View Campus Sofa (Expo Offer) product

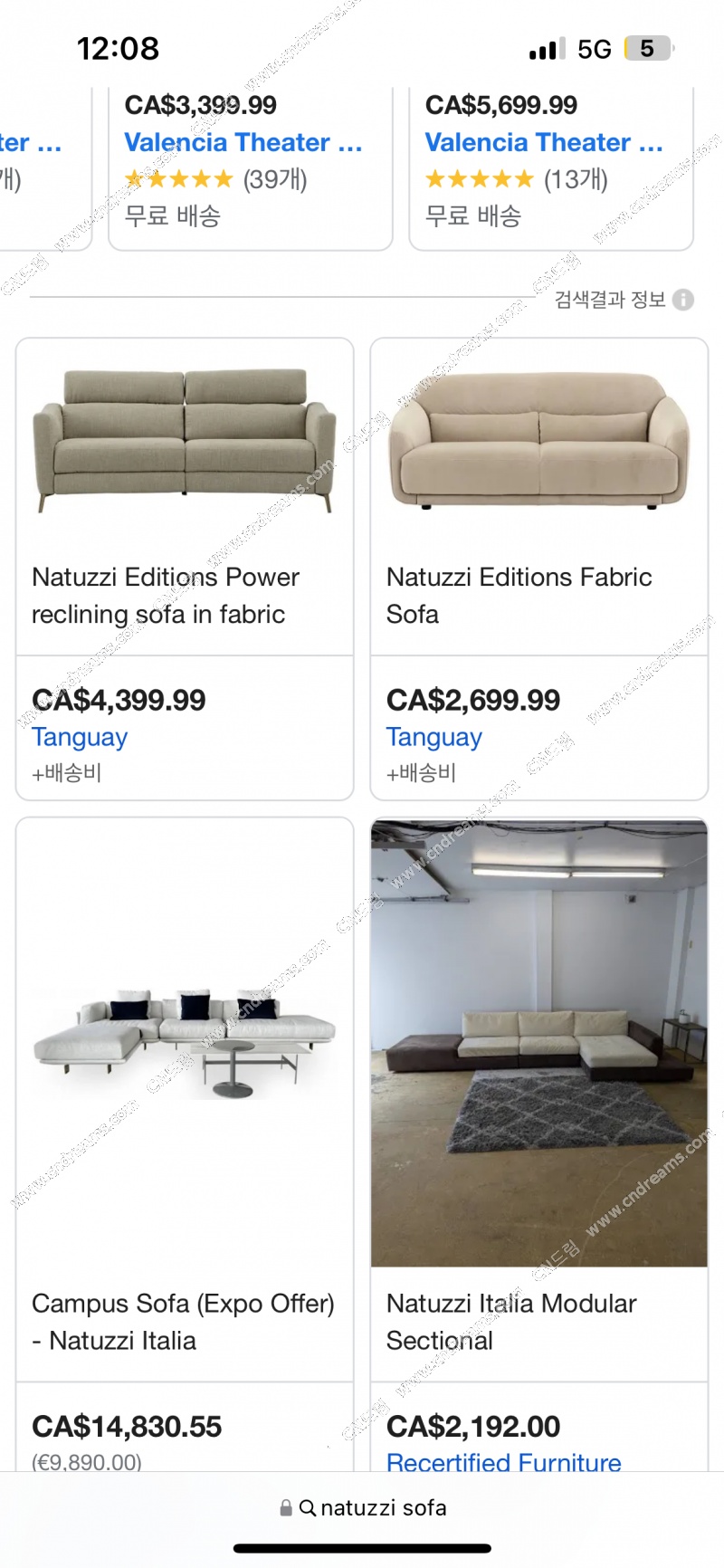(185, 1132)
